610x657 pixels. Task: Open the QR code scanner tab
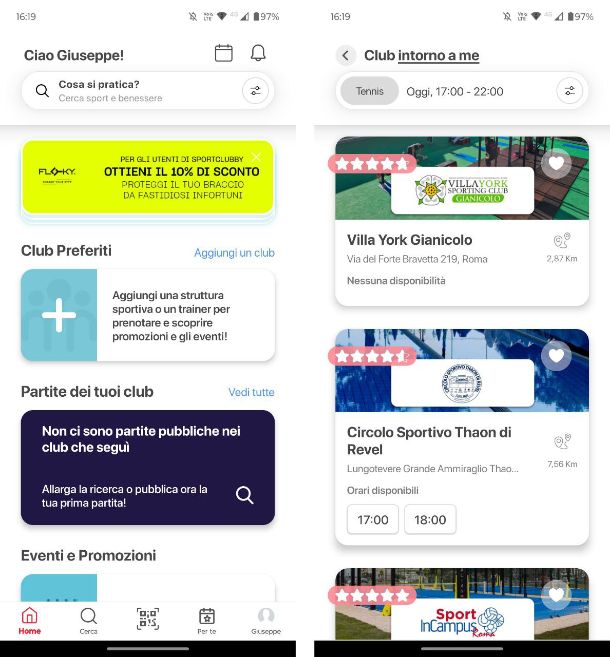tap(148, 620)
